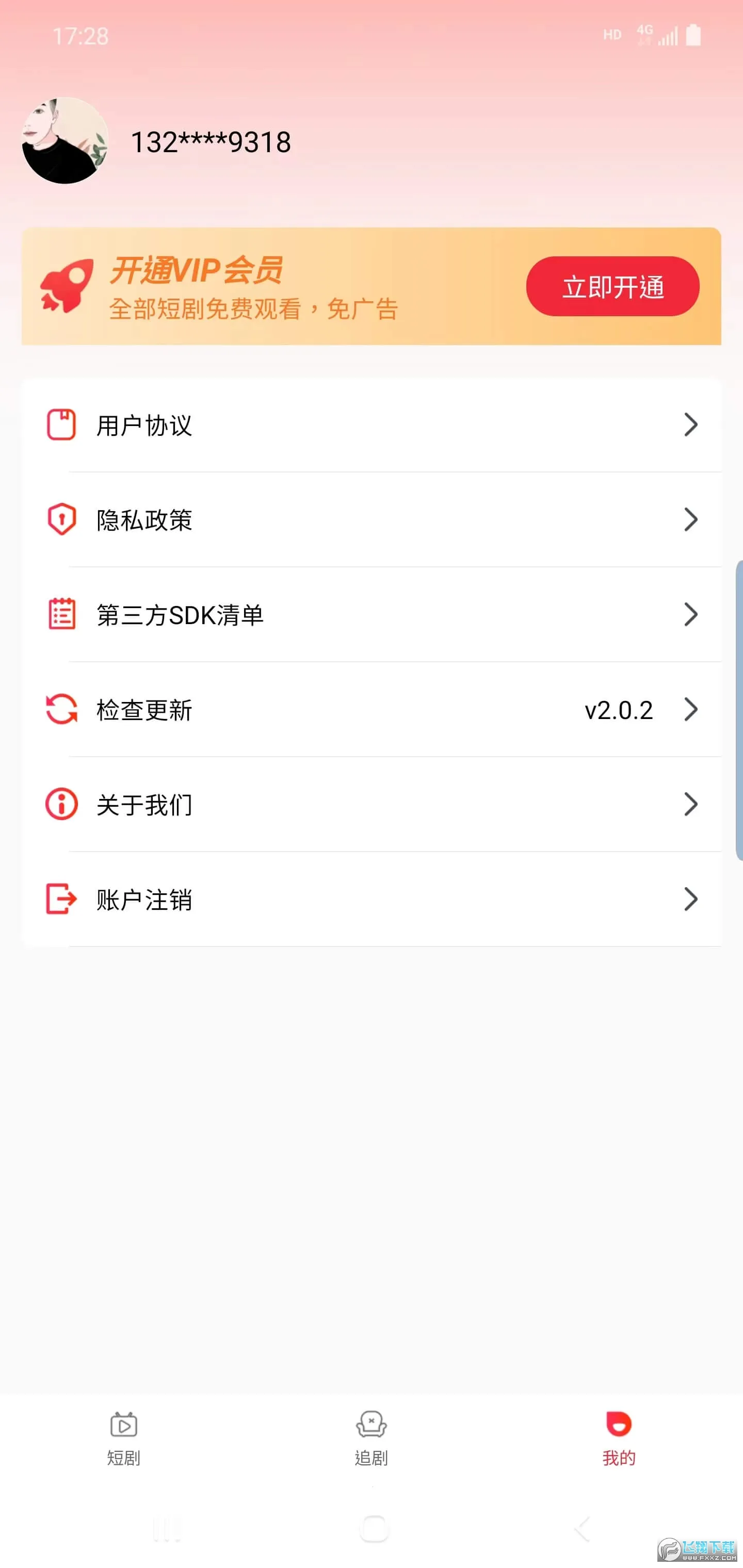This screenshot has width=743, height=1568.
Task: Open the 检查更新 item via its arrow
Action: coord(690,709)
